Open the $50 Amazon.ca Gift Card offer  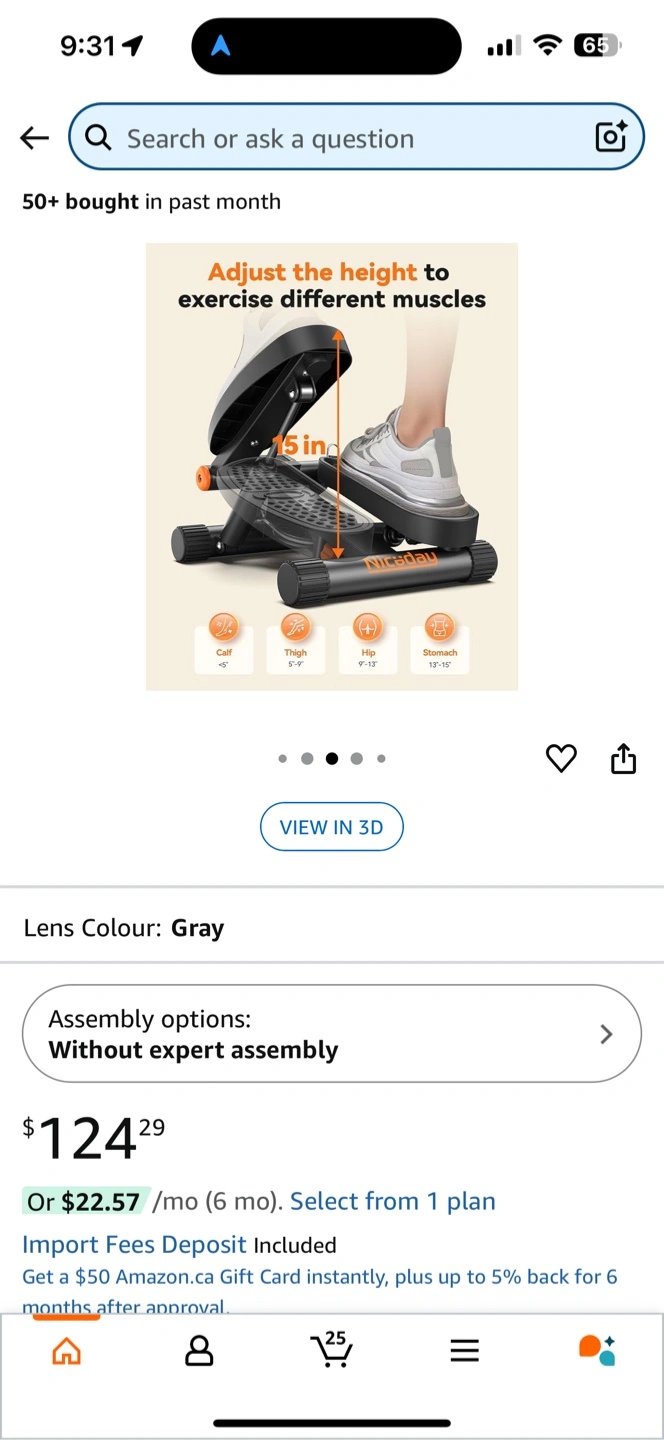[320, 1277]
